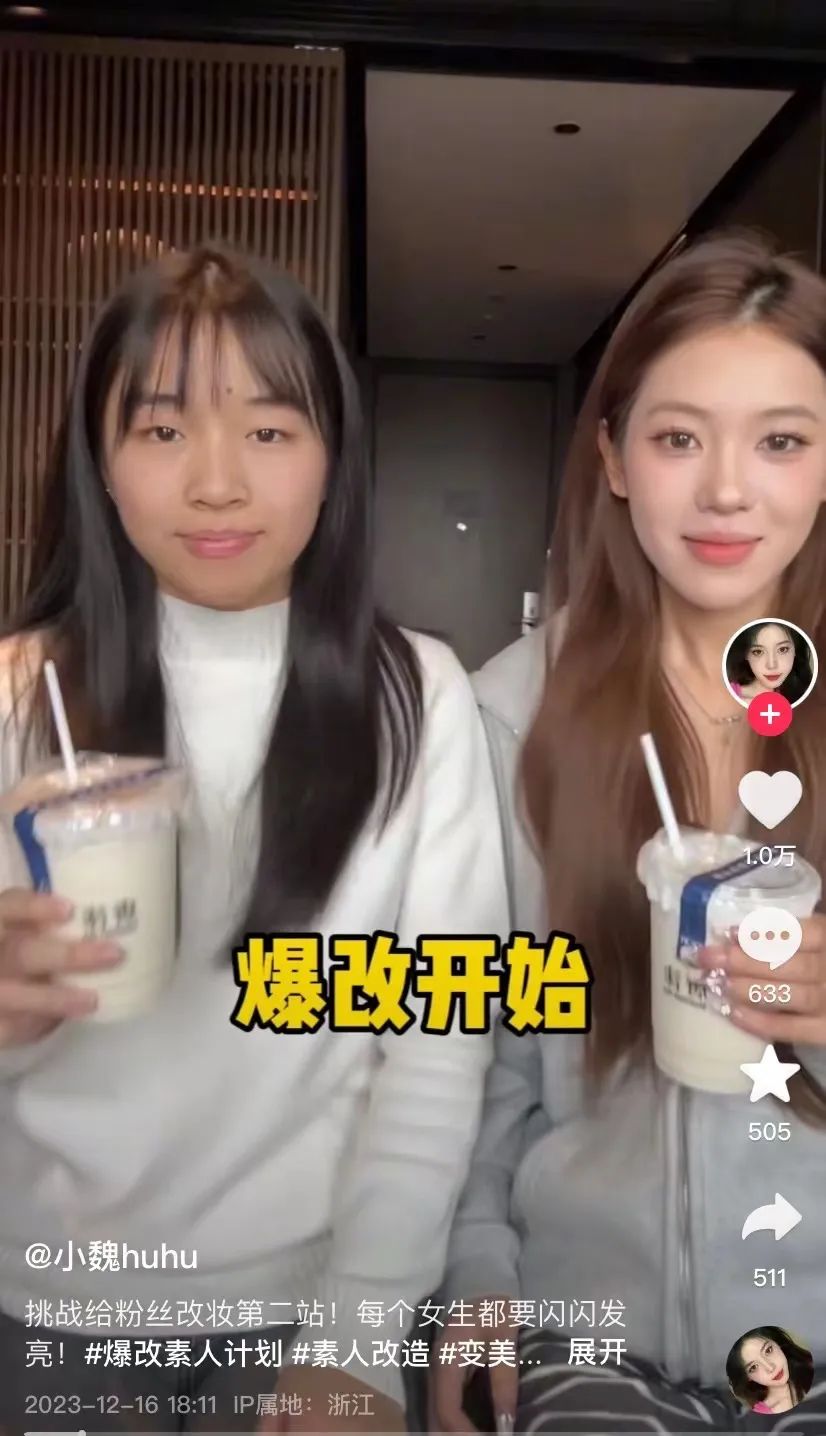Open the creator's profile avatar
826x1436 pixels.
[769, 662]
